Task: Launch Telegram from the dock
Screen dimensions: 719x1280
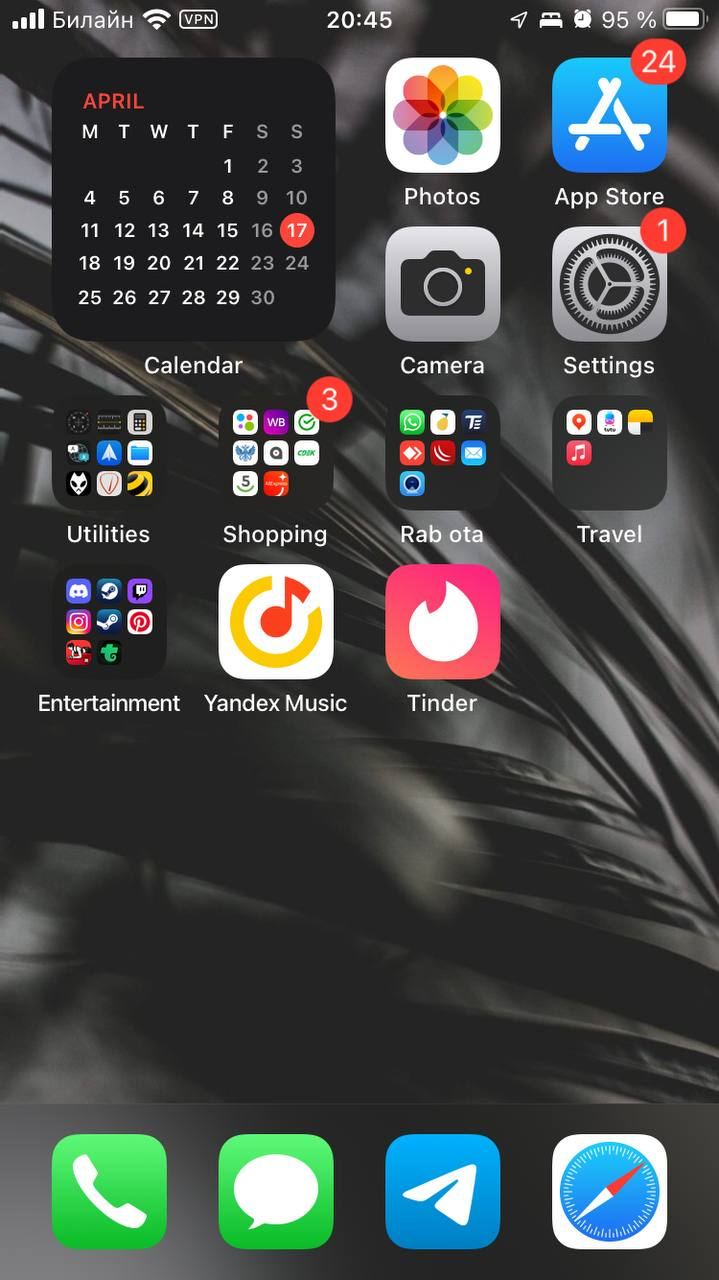Action: (442, 1192)
